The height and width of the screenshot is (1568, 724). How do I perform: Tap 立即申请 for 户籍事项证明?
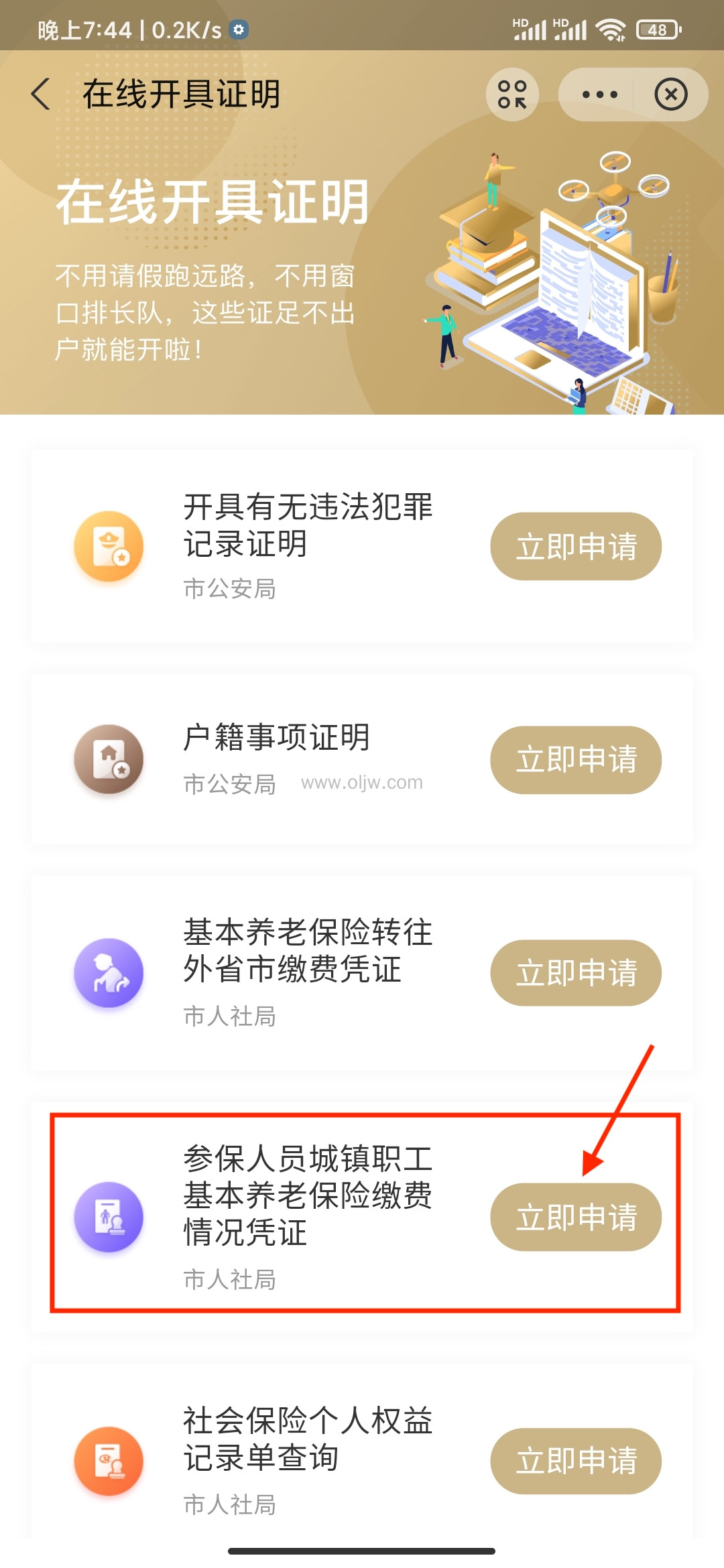pos(576,760)
